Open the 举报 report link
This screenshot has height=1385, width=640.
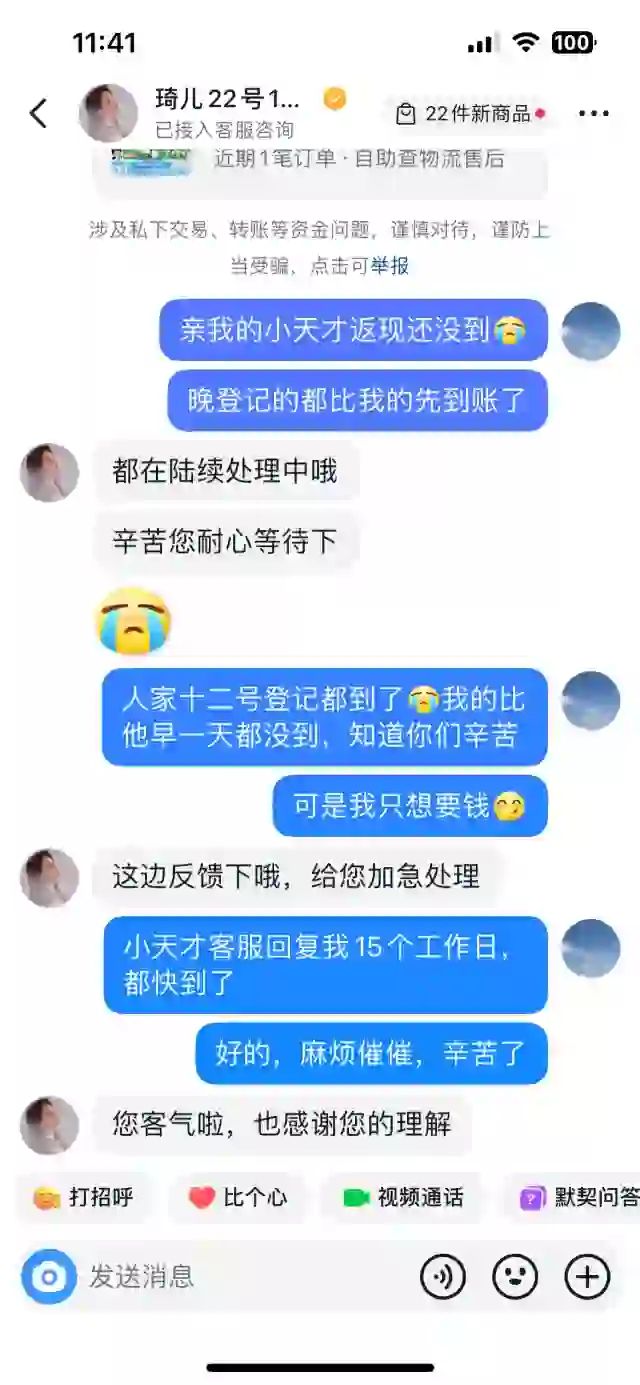coord(389,266)
